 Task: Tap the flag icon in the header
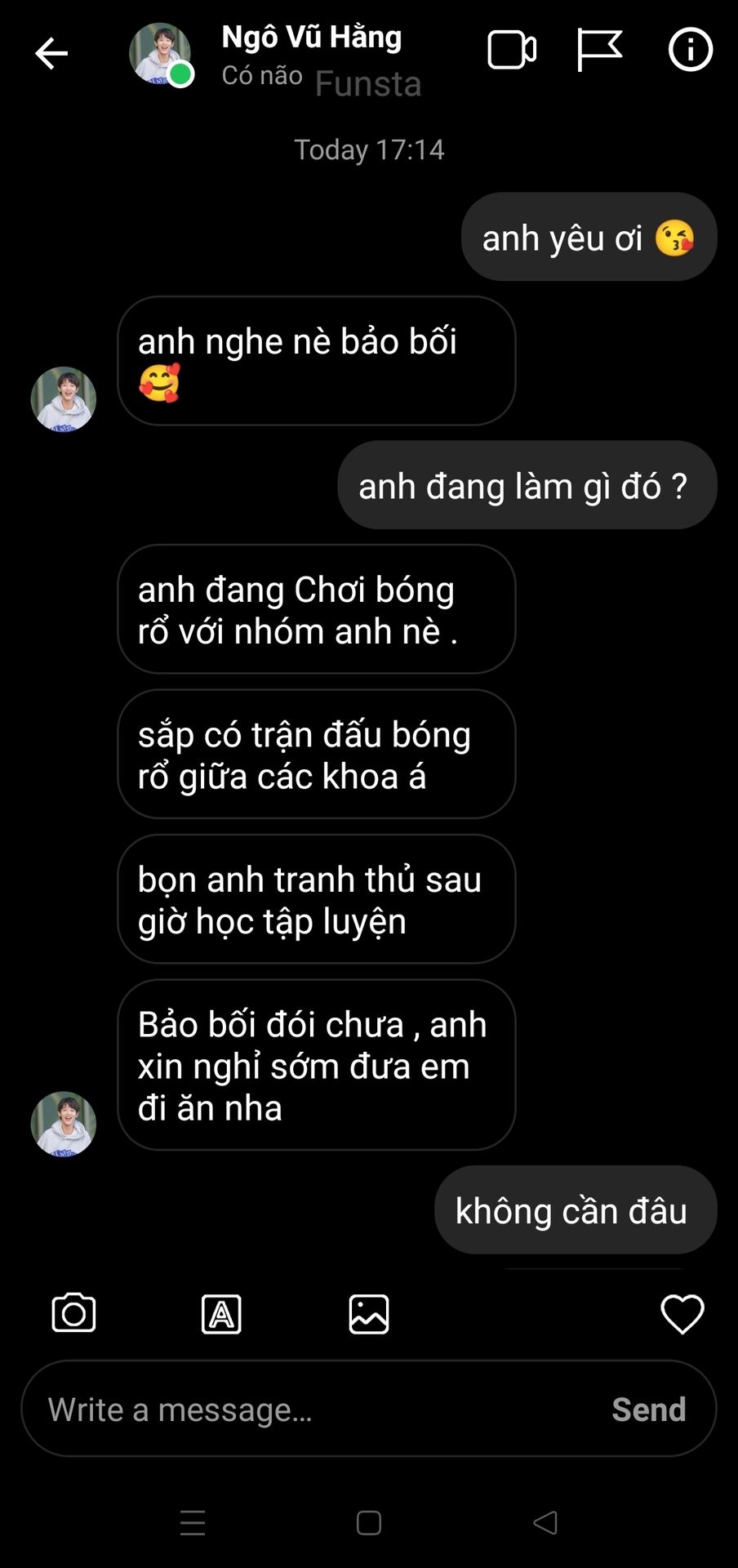pyautogui.click(x=599, y=51)
